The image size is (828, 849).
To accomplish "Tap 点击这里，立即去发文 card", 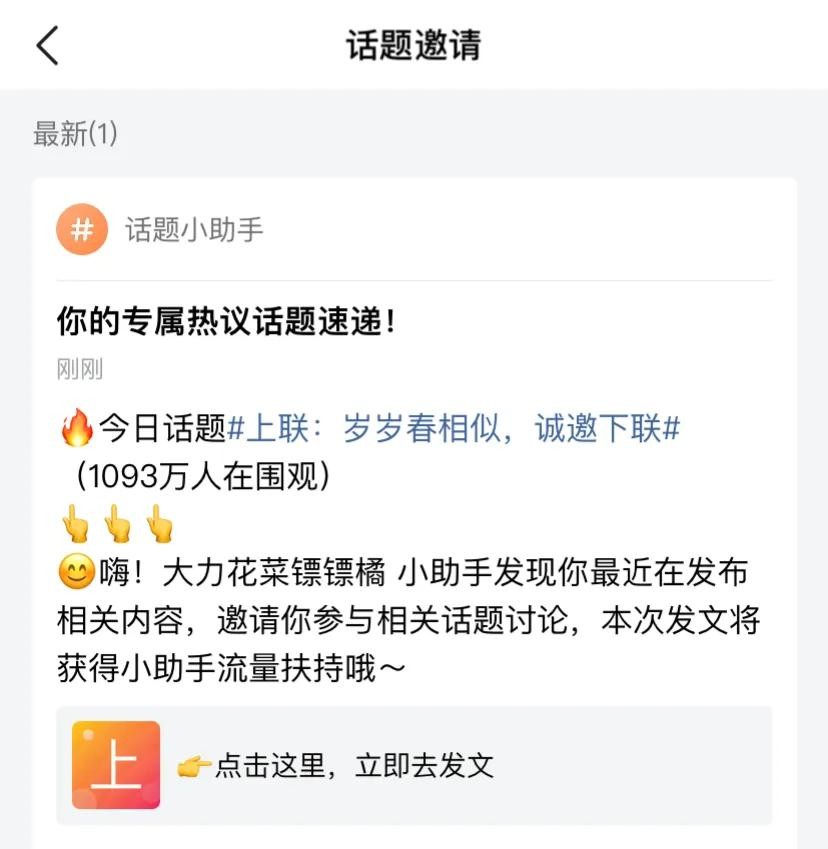I will tap(414, 765).
